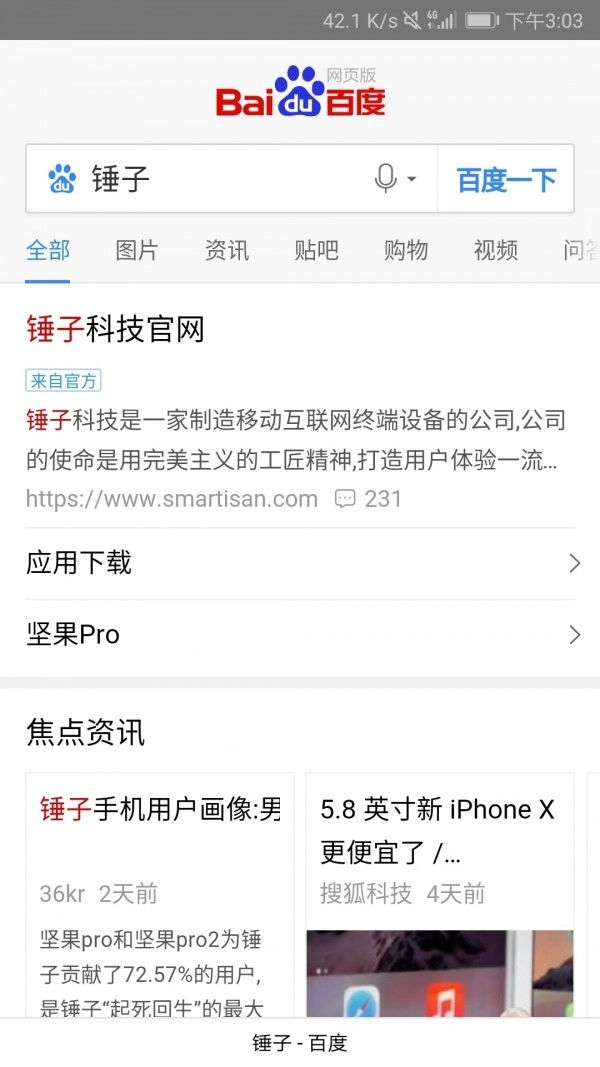Tap the 百度一下 search button
This screenshot has height=1067, width=600.
506,180
